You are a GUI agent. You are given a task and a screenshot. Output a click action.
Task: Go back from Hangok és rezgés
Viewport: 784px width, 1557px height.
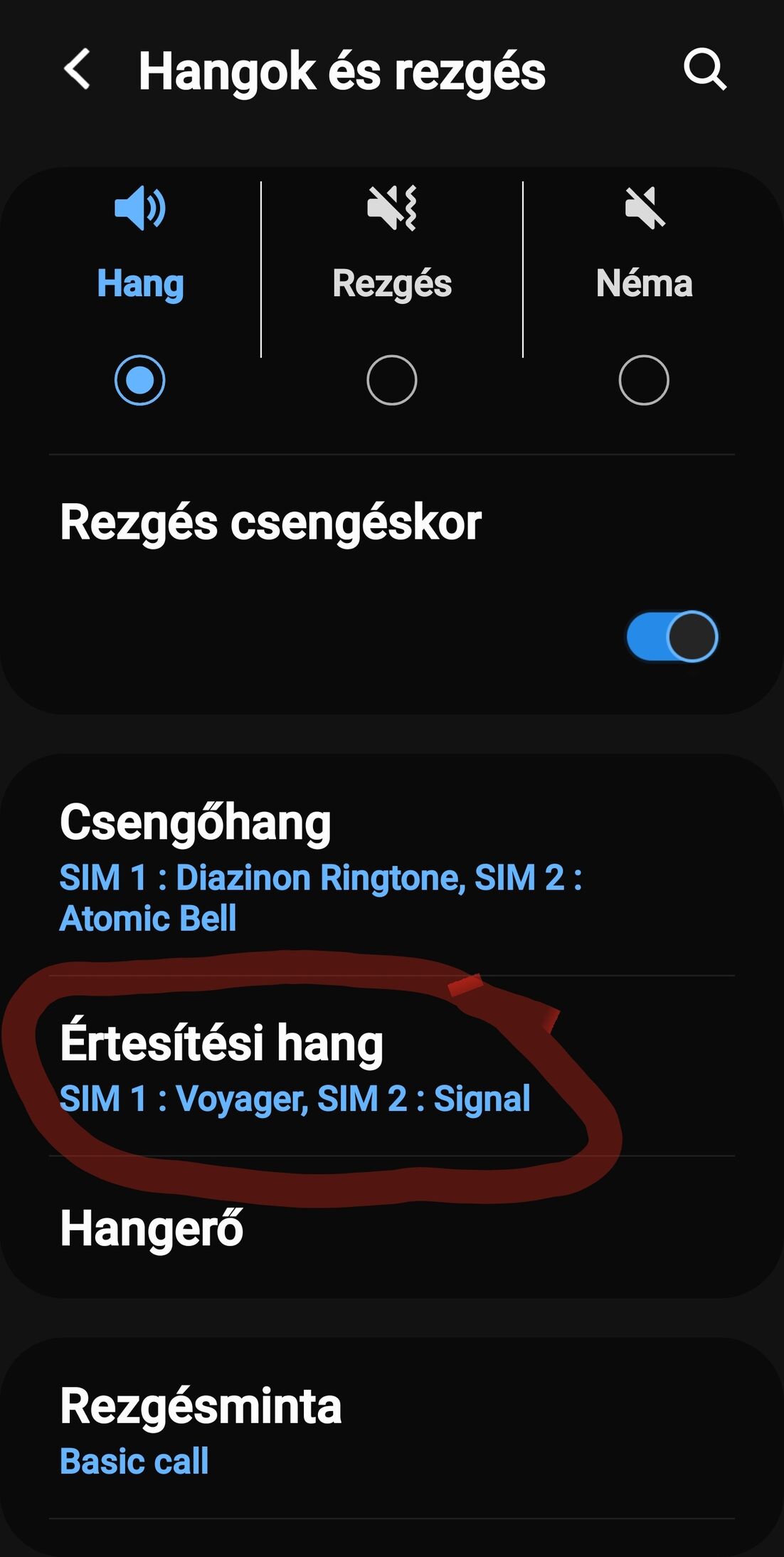point(78,70)
